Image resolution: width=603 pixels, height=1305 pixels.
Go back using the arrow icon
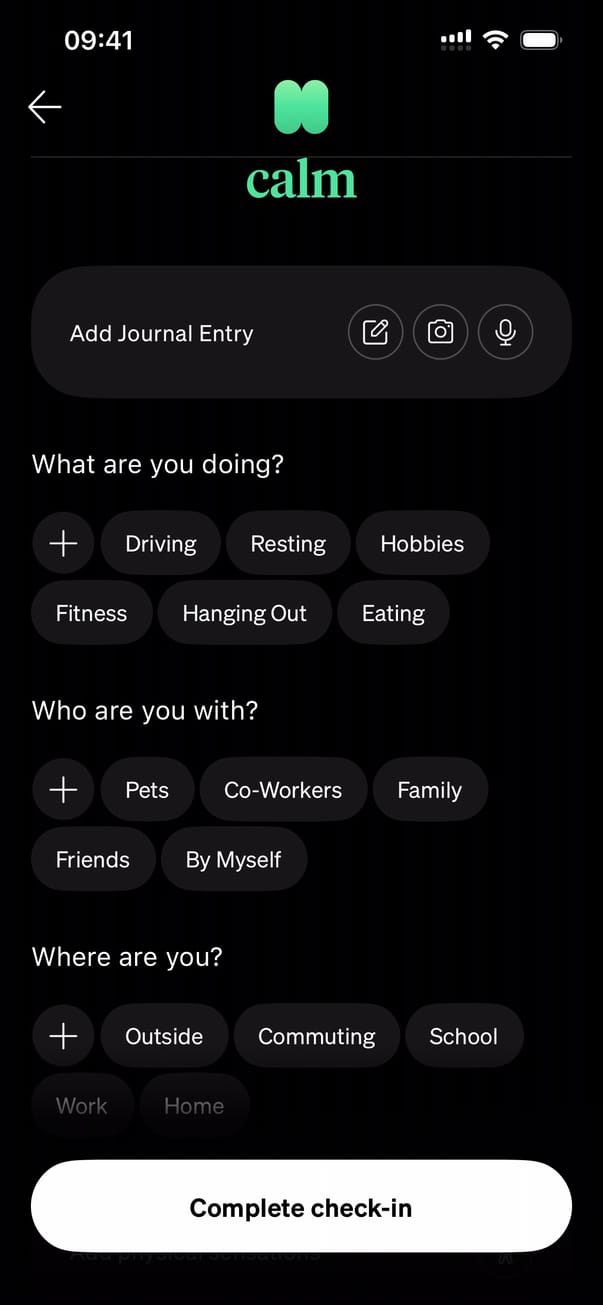[x=45, y=107]
